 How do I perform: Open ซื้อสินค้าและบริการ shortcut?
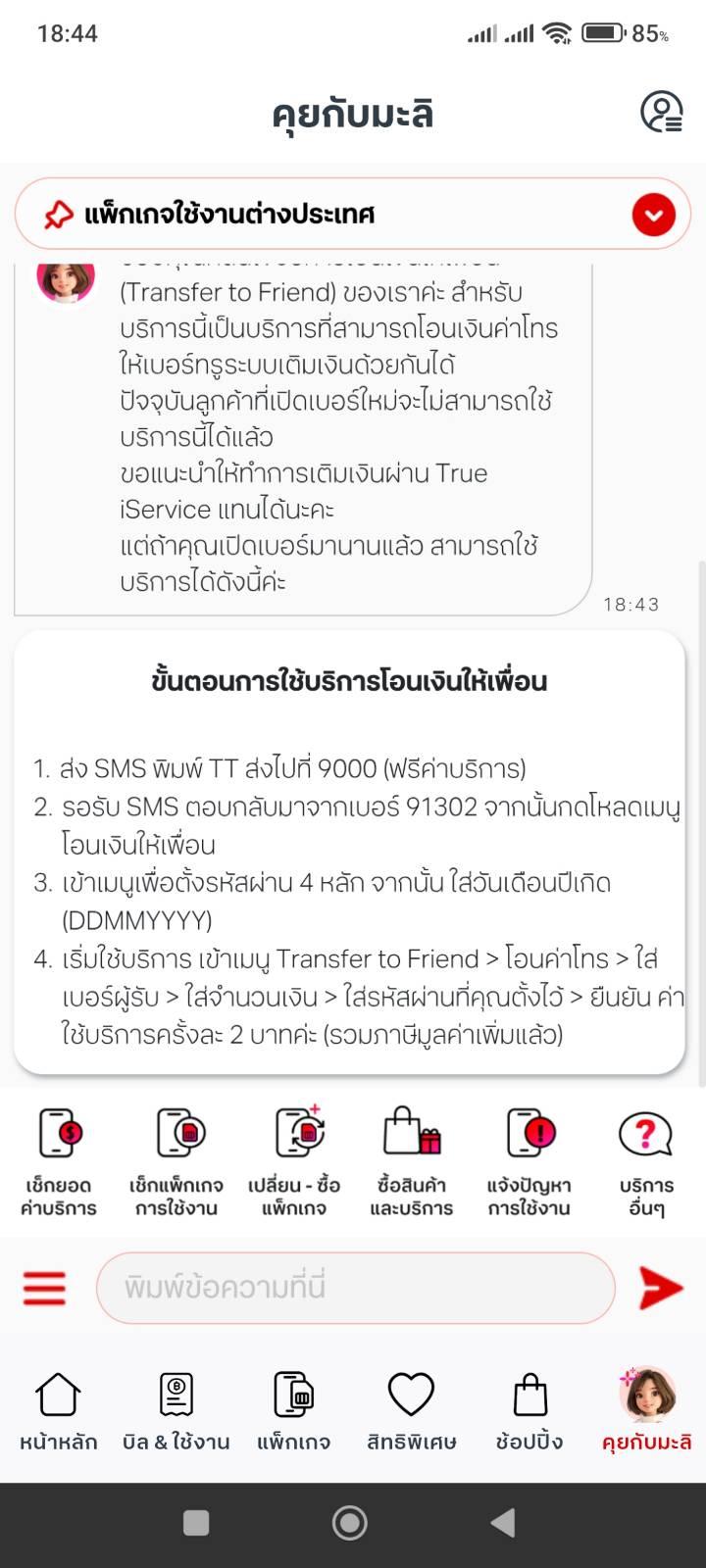[412, 1161]
